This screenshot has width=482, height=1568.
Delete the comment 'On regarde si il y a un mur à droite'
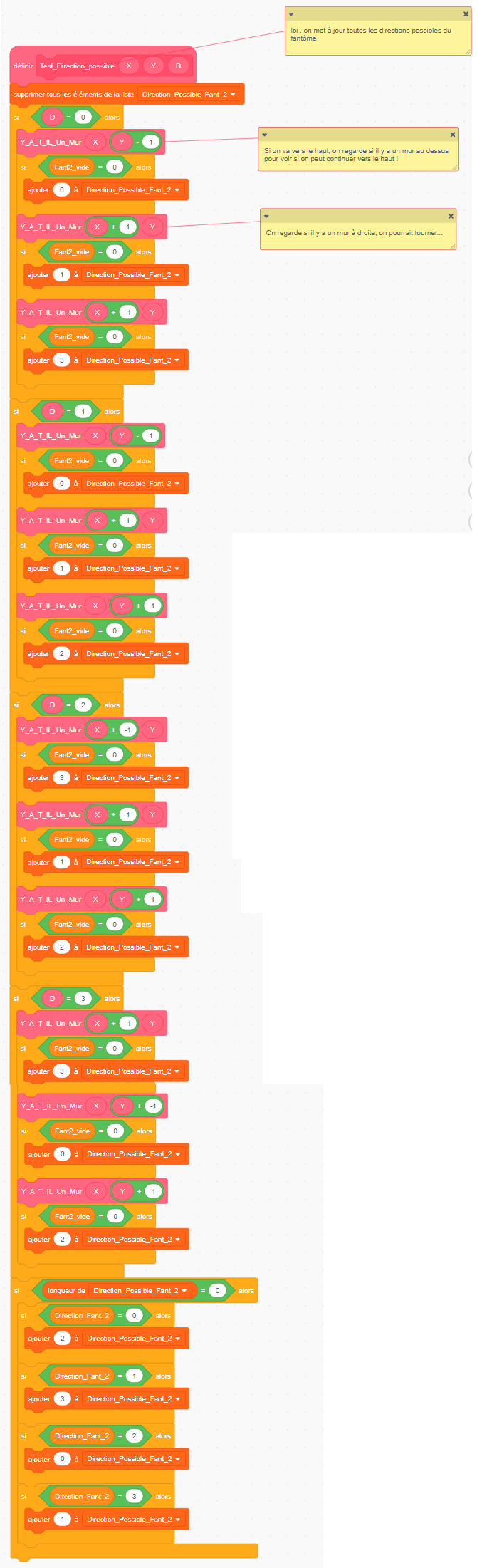[x=451, y=216]
